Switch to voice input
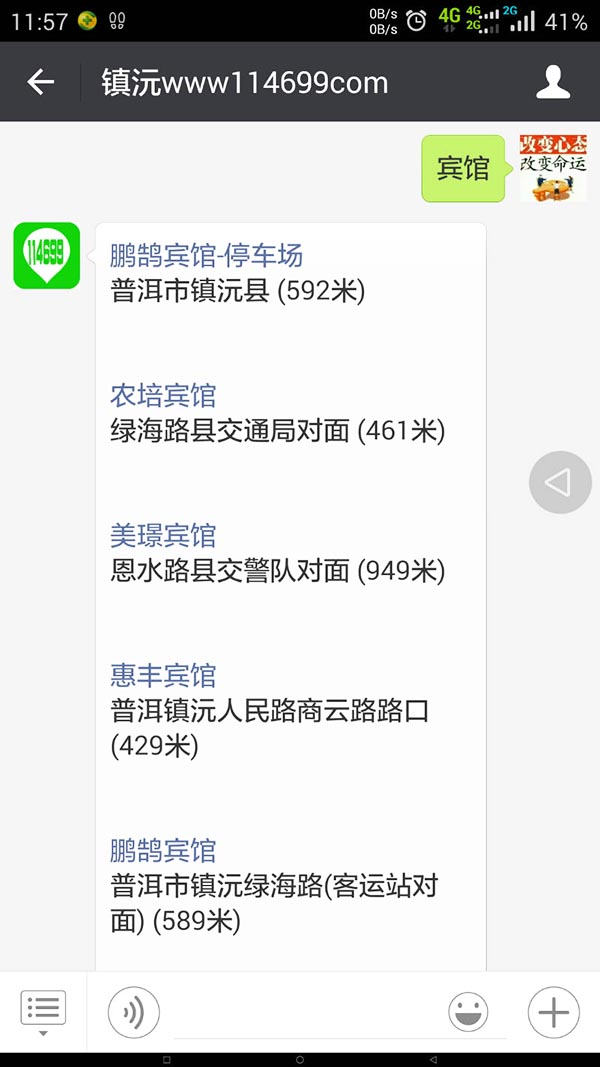Screen dimensions: 600x1067 click(x=133, y=1013)
